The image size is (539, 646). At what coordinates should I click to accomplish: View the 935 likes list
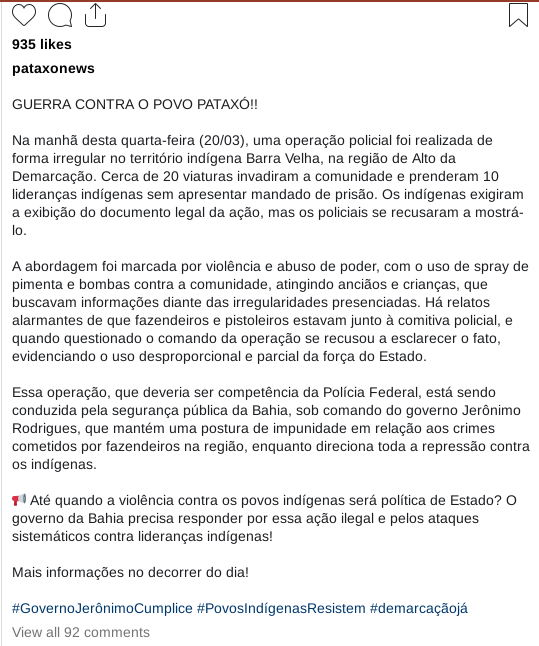42,44
